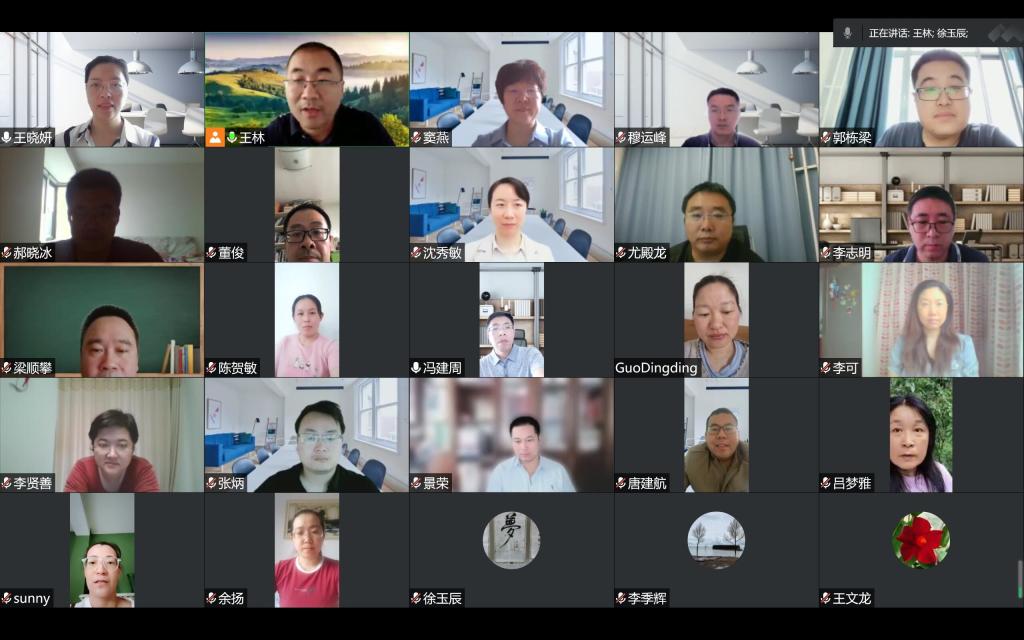Viewport: 1024px width, 640px height.
Task: Open 梁顺攀's highlighted video tile
Action: (x=102, y=320)
